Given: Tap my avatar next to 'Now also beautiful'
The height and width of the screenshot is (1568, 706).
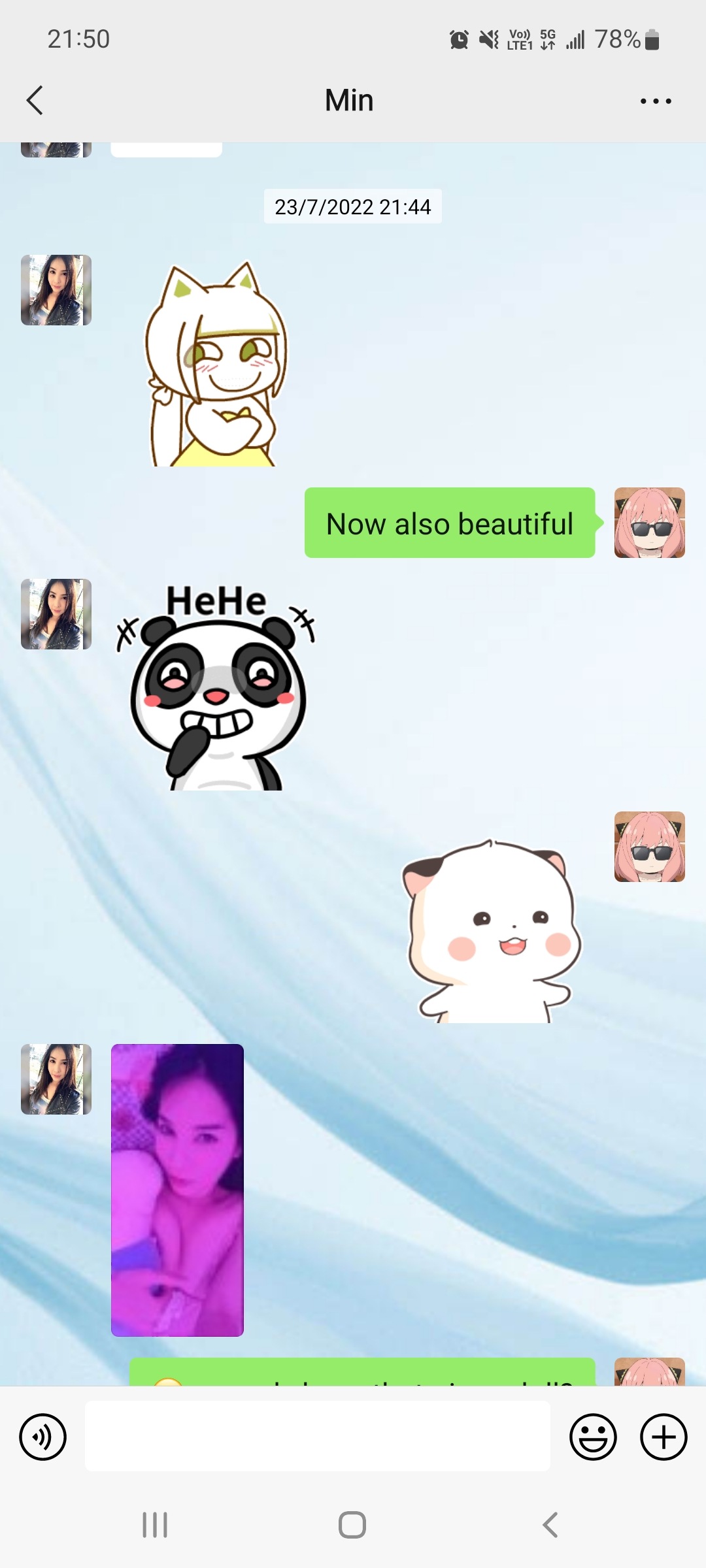Looking at the screenshot, I should pos(649,523).
